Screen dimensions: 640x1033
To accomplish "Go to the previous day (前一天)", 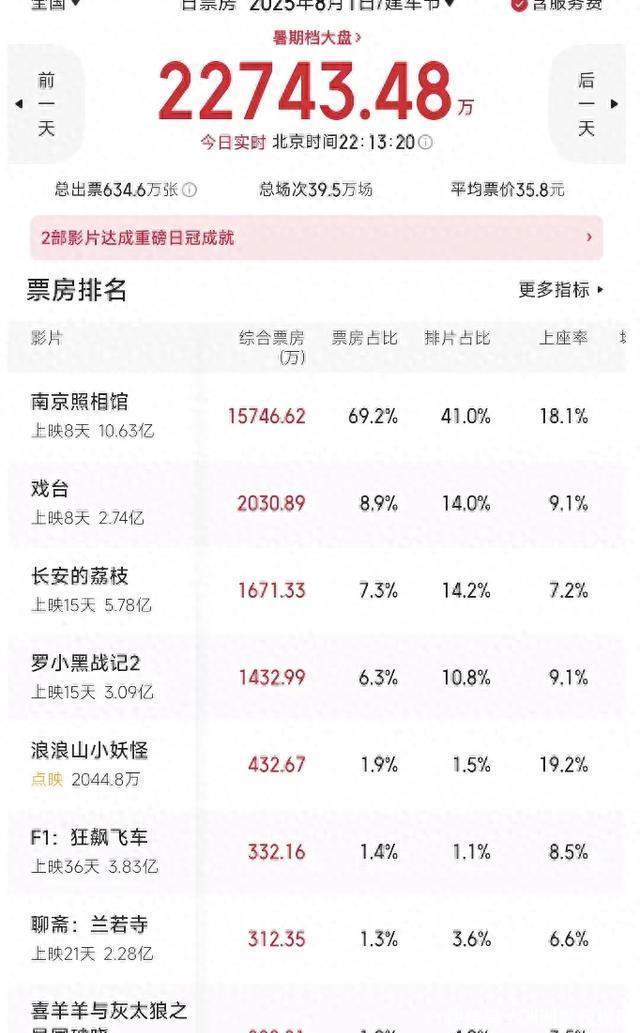I will pos(45,104).
